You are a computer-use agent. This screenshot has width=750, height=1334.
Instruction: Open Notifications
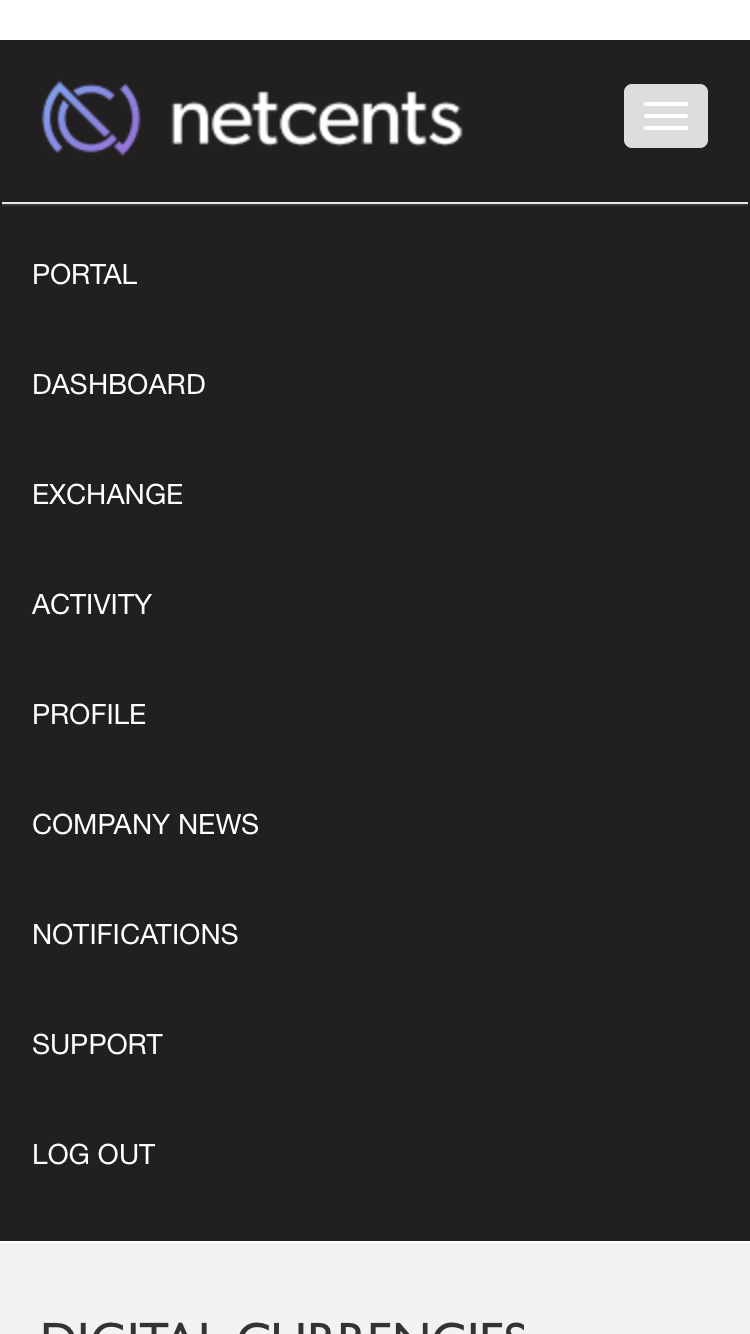135,934
